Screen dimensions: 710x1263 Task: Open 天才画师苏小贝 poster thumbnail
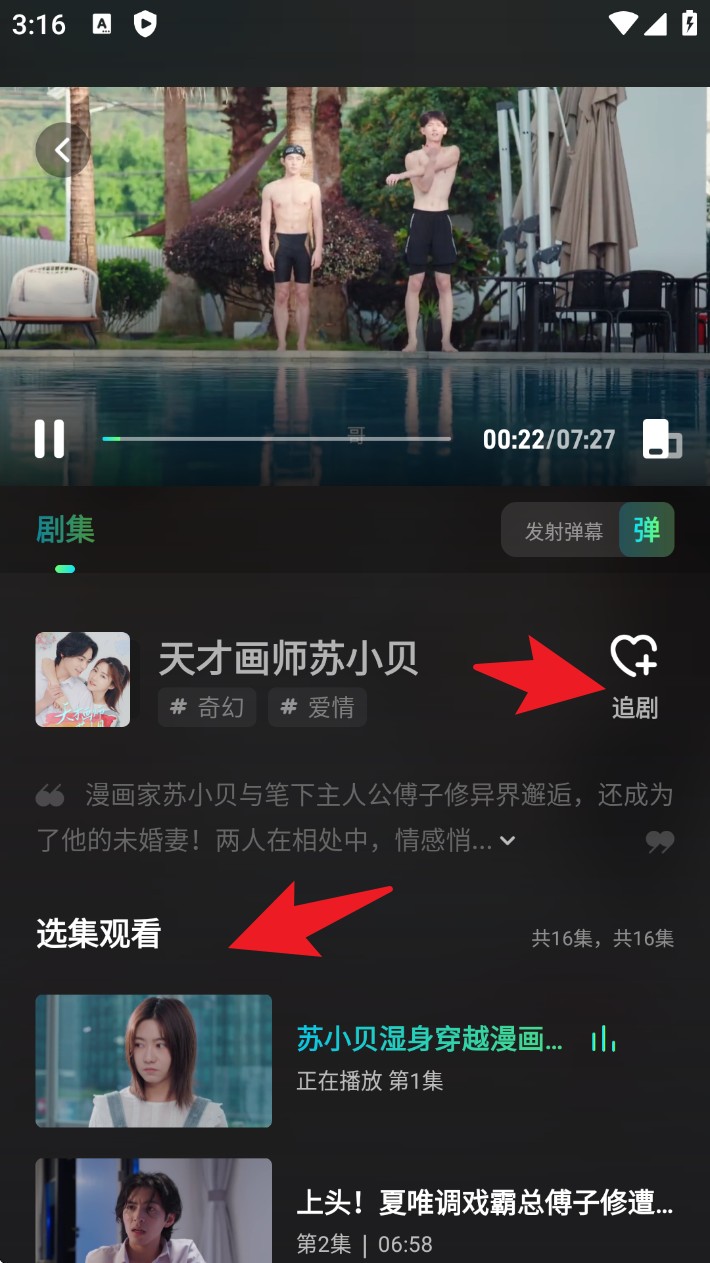pyautogui.click(x=83, y=679)
